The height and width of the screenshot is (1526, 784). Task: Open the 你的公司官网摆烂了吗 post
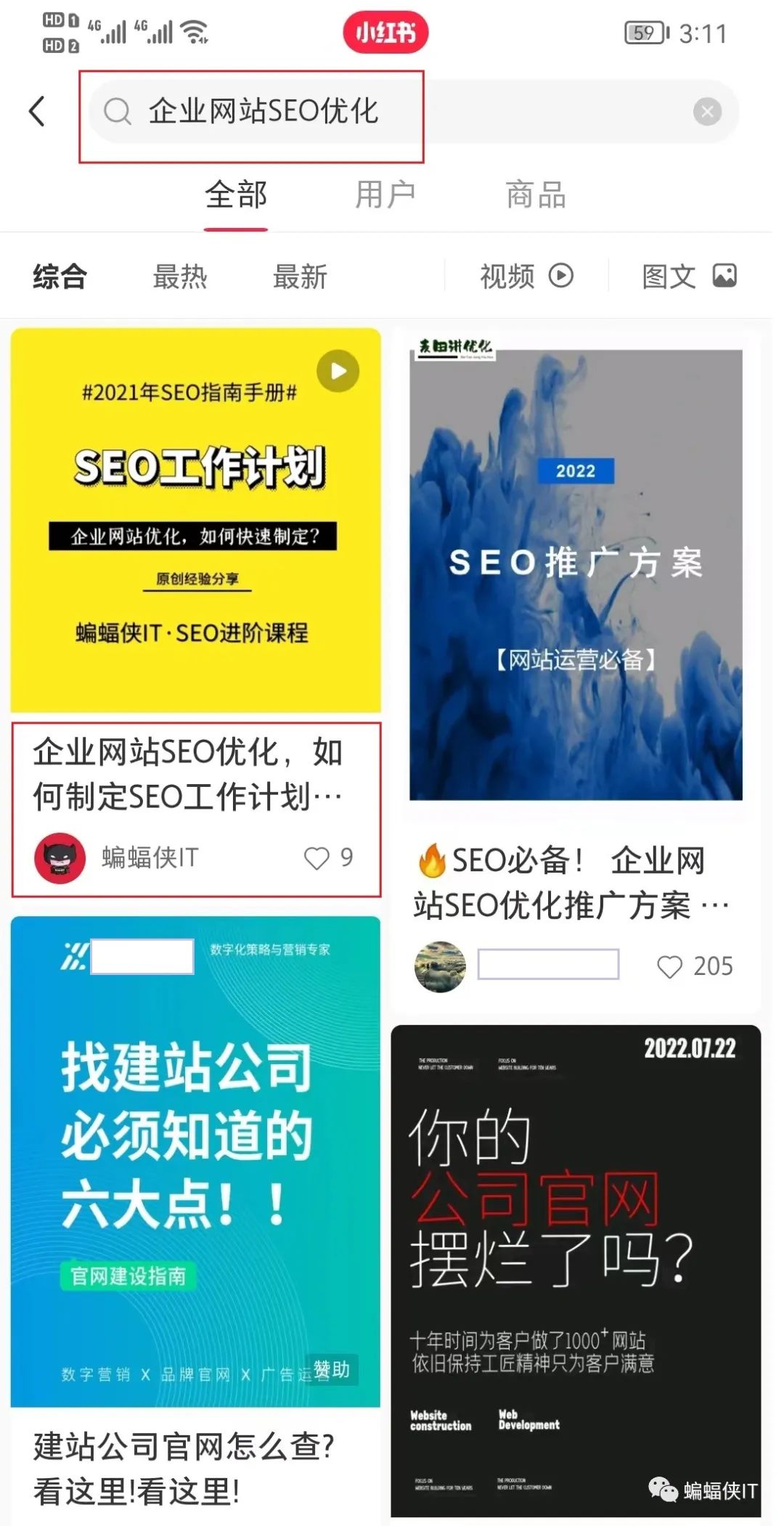coord(576,1270)
